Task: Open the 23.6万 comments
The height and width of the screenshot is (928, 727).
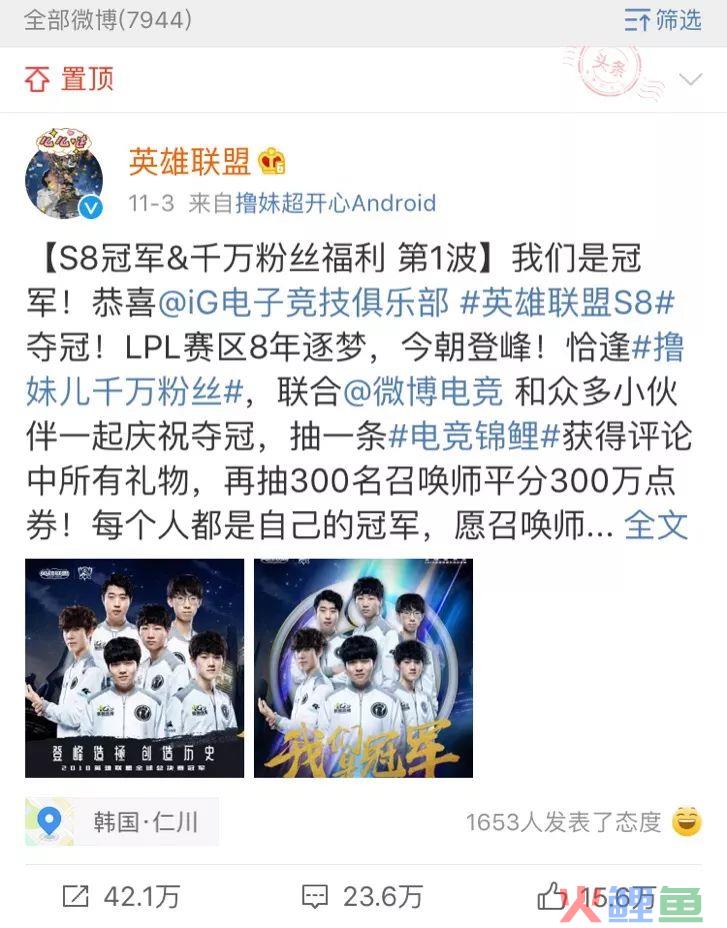Action: (x=362, y=896)
